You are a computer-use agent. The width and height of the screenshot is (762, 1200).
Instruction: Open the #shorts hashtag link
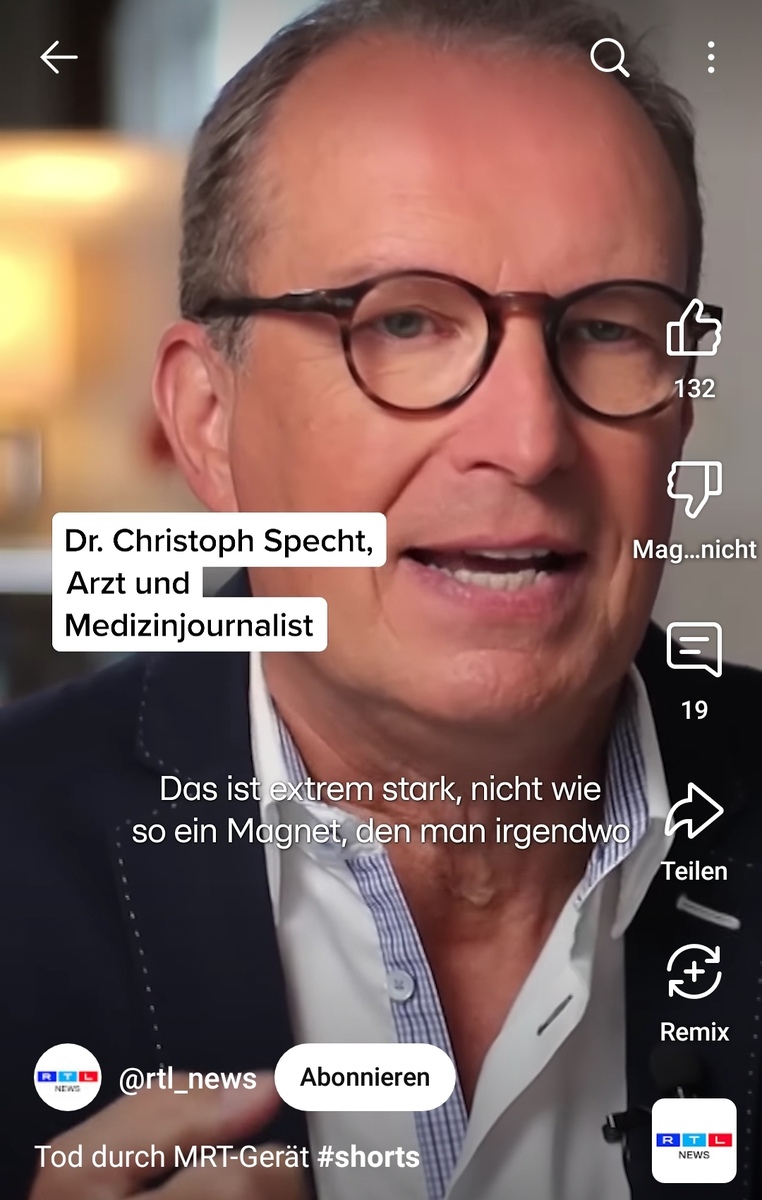pos(368,1157)
